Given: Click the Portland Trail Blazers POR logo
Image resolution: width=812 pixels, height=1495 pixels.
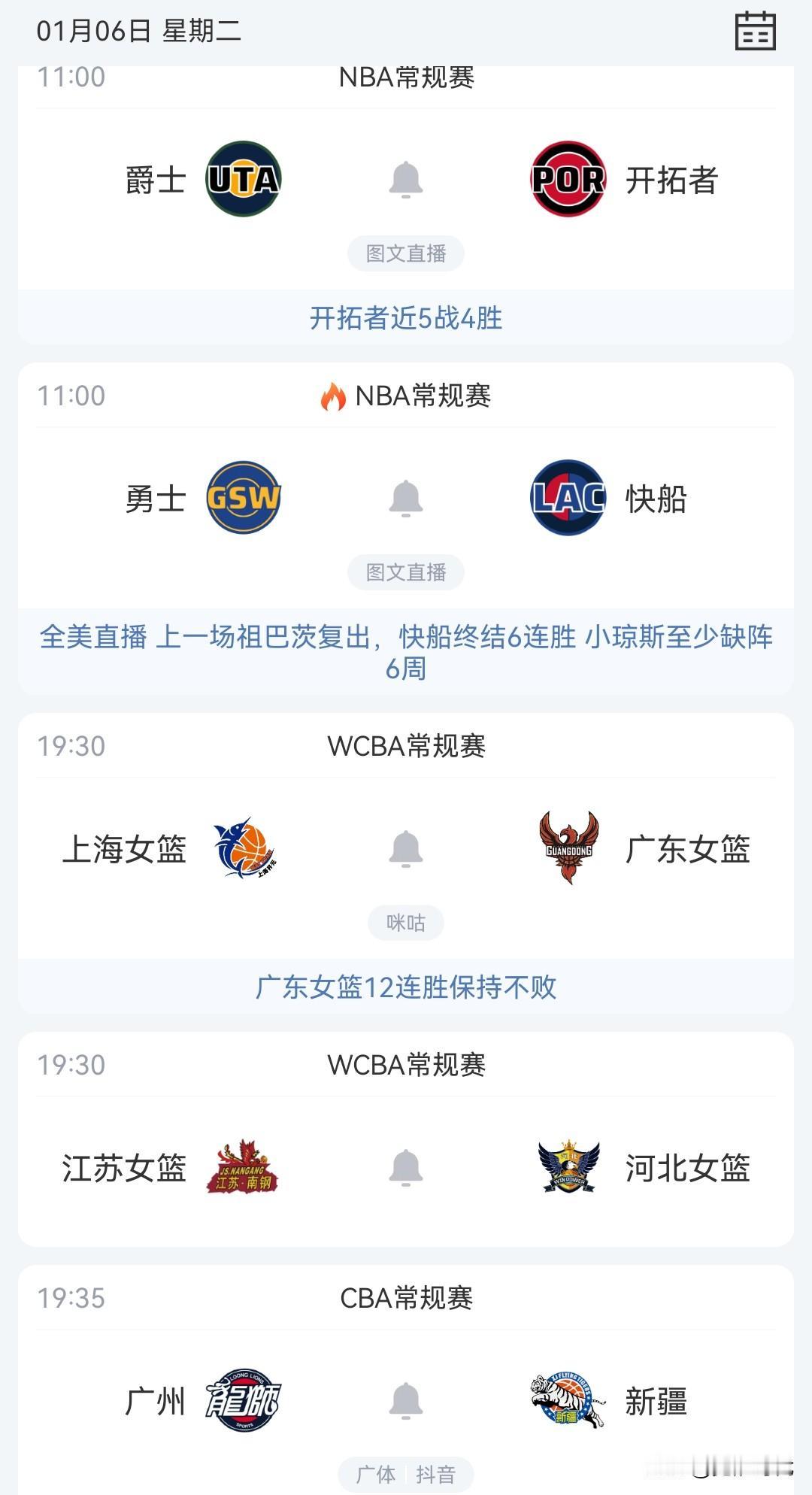Looking at the screenshot, I should [569, 180].
